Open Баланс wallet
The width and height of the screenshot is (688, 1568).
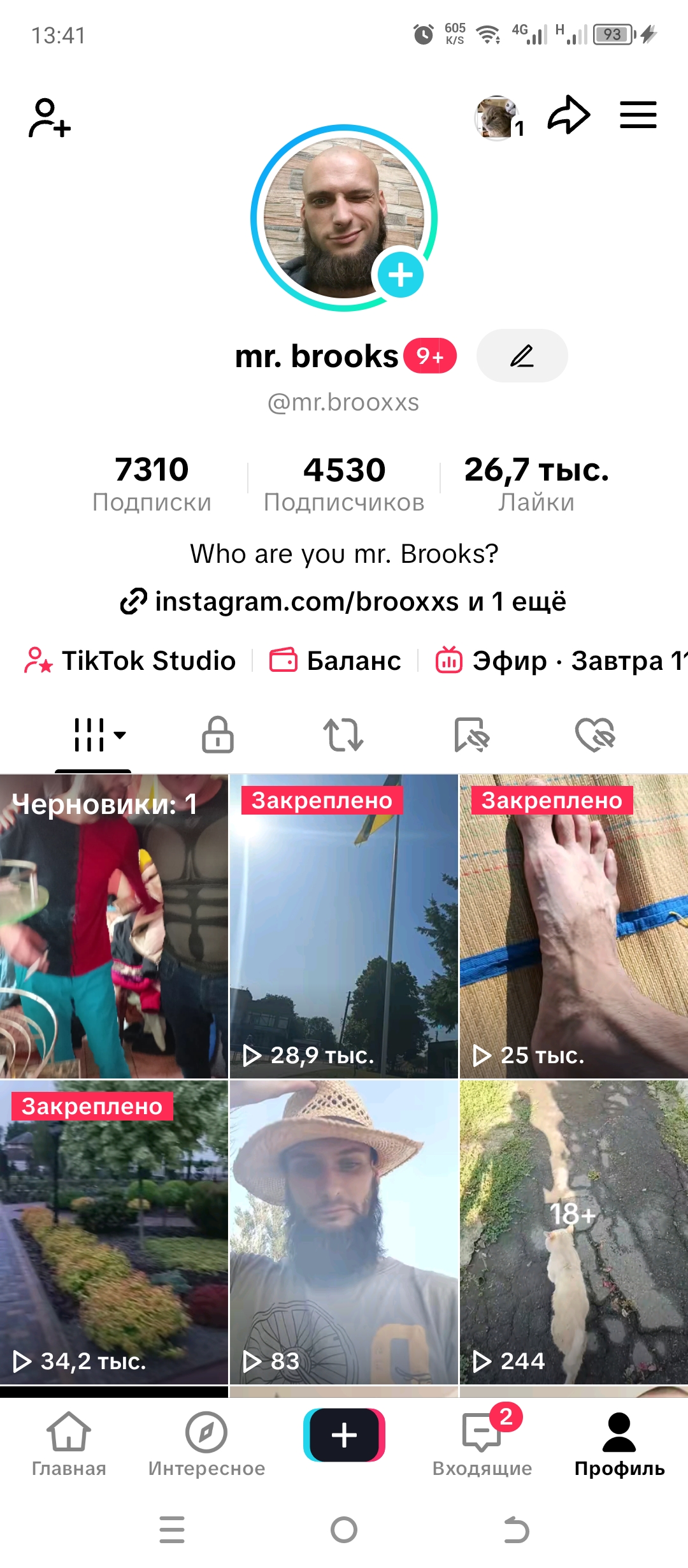coord(336,660)
